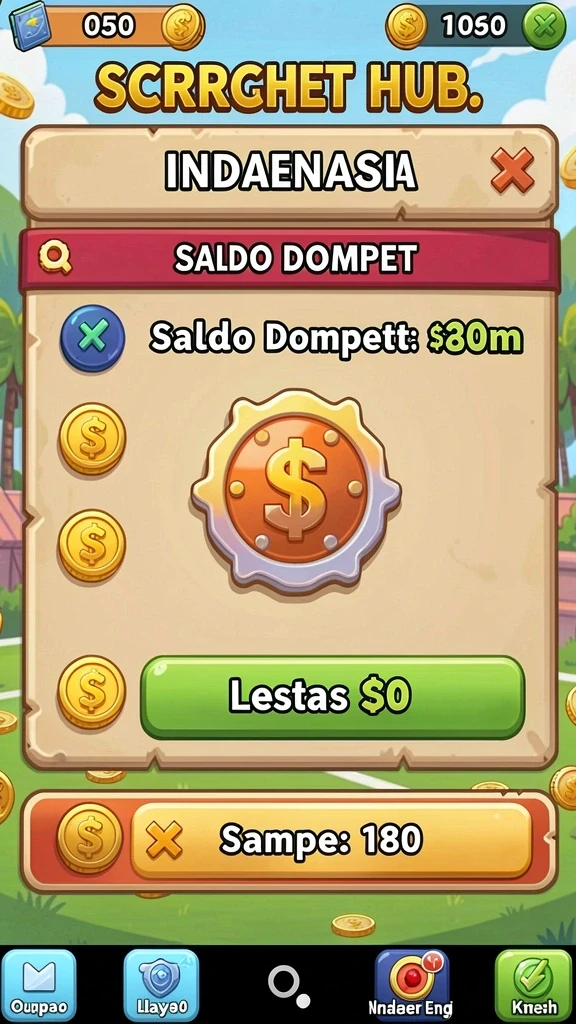Tap green X button next to 1050 coins
The width and height of the screenshot is (576, 1024).
point(545,26)
